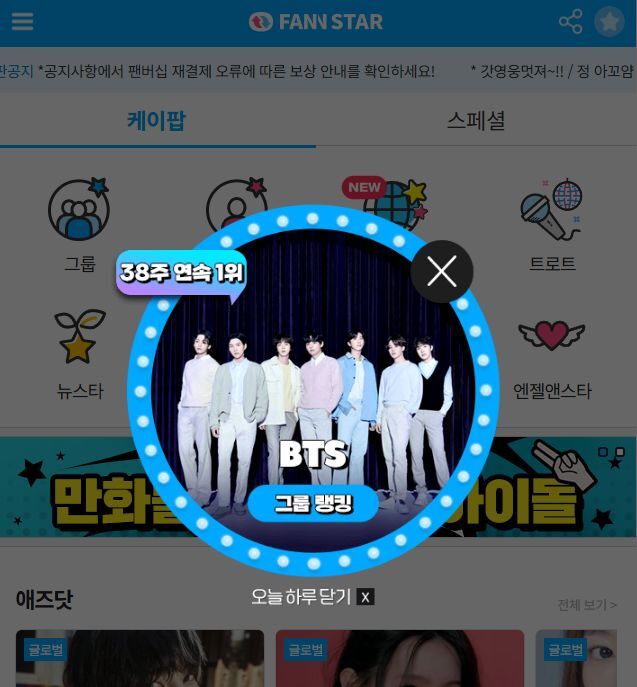
Task: Open BTS '그룹 랭킹' button
Action: click(313, 503)
